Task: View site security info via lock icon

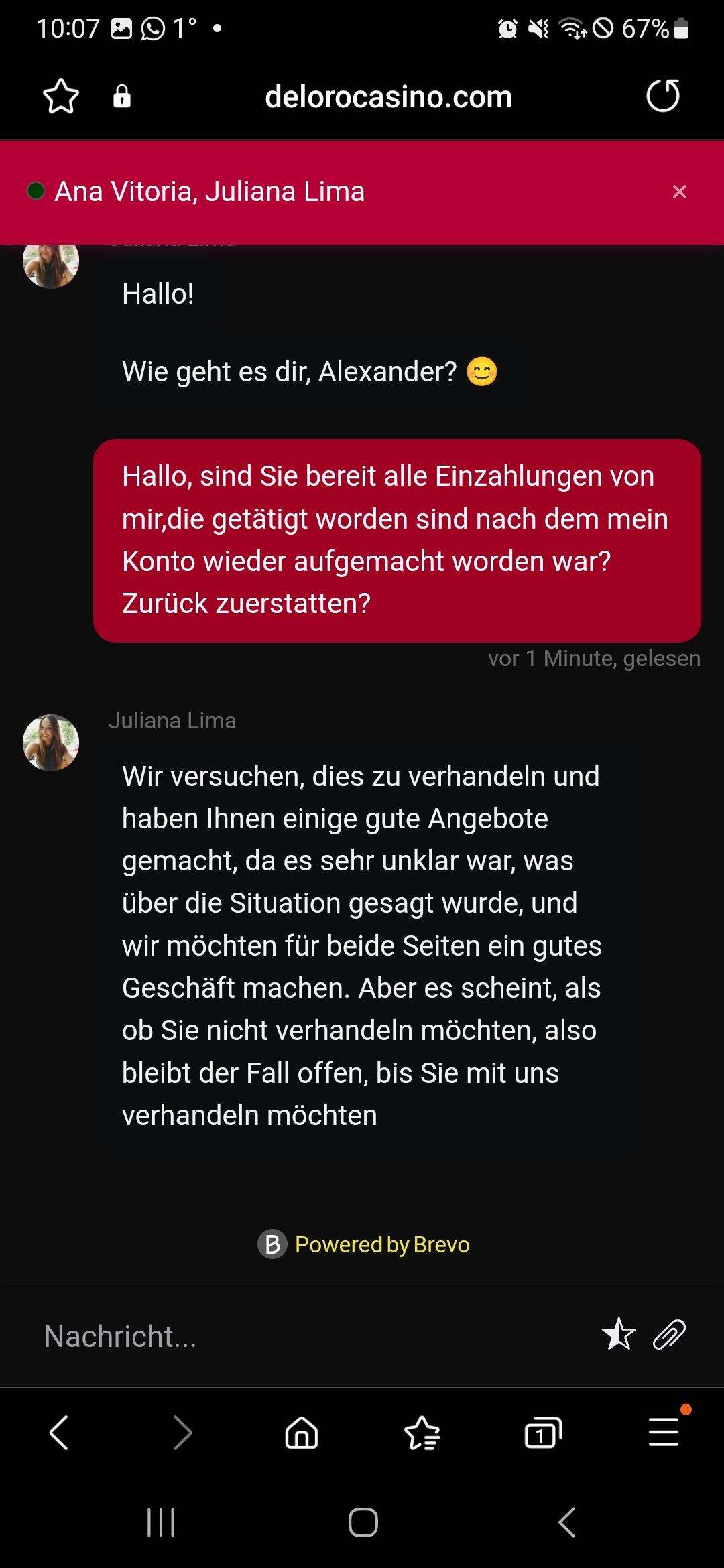Action: pos(122,96)
